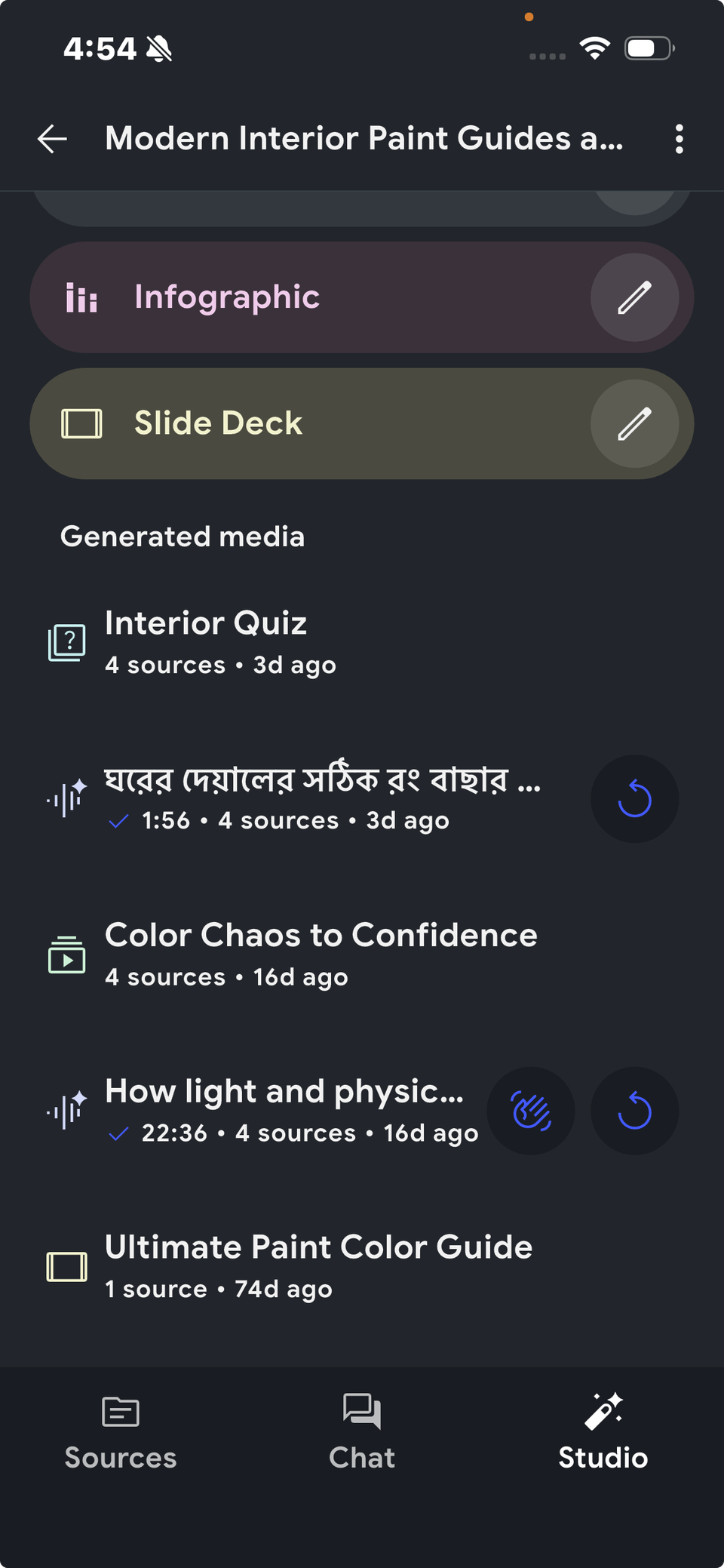The image size is (724, 1568).
Task: Join the How light audio in interactive mode
Action: 531,1111
